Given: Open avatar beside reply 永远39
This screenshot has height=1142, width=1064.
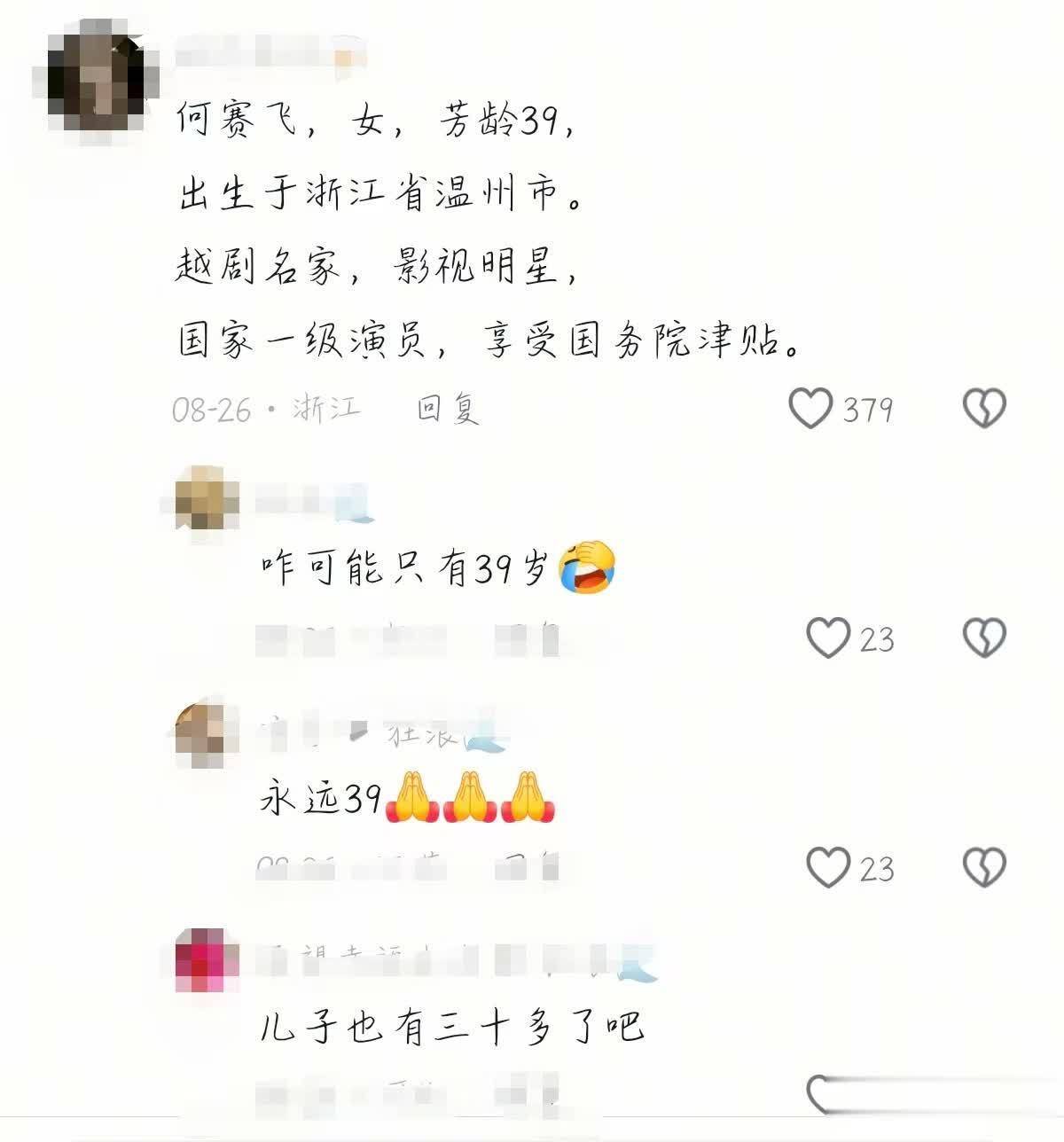Looking at the screenshot, I should click(207, 734).
